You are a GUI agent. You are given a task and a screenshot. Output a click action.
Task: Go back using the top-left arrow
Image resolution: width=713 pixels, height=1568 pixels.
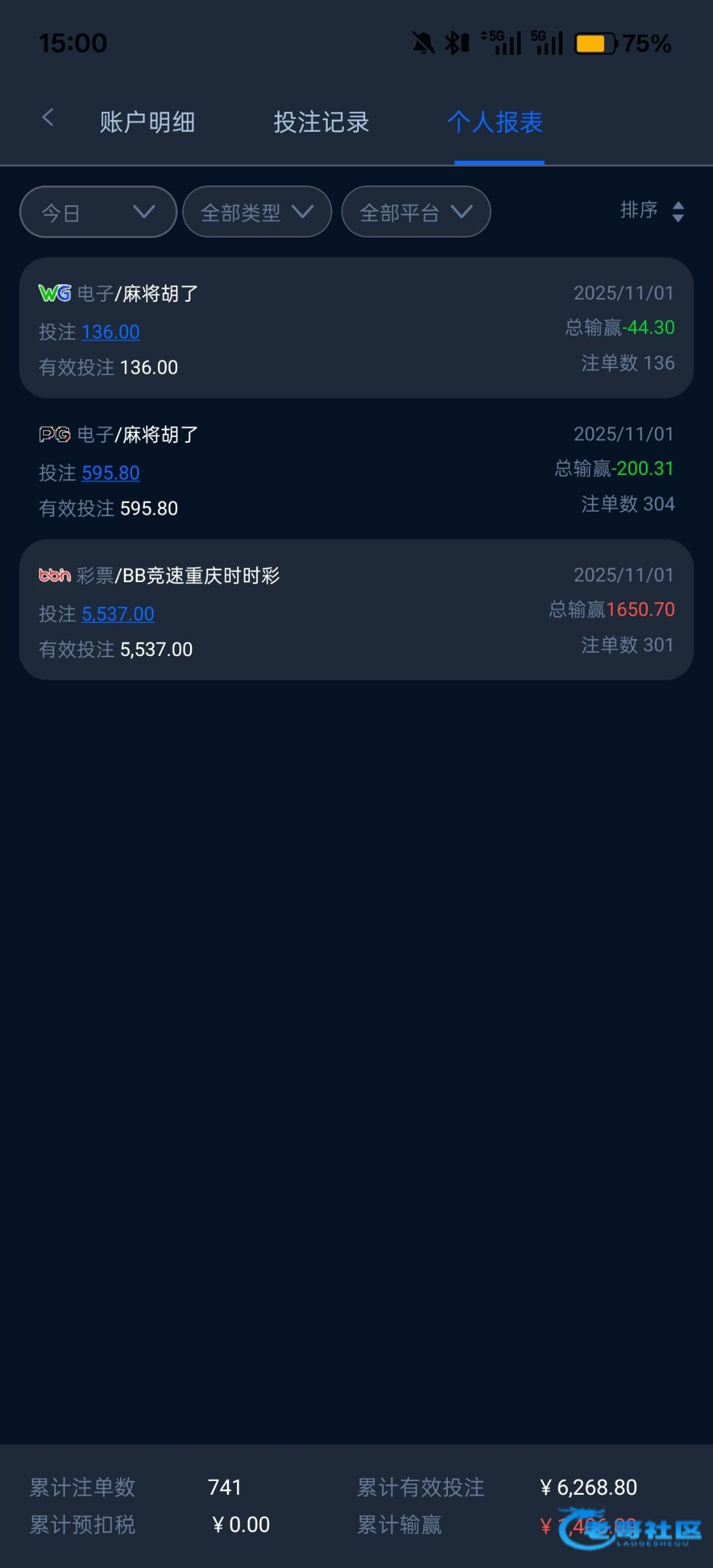click(x=48, y=118)
